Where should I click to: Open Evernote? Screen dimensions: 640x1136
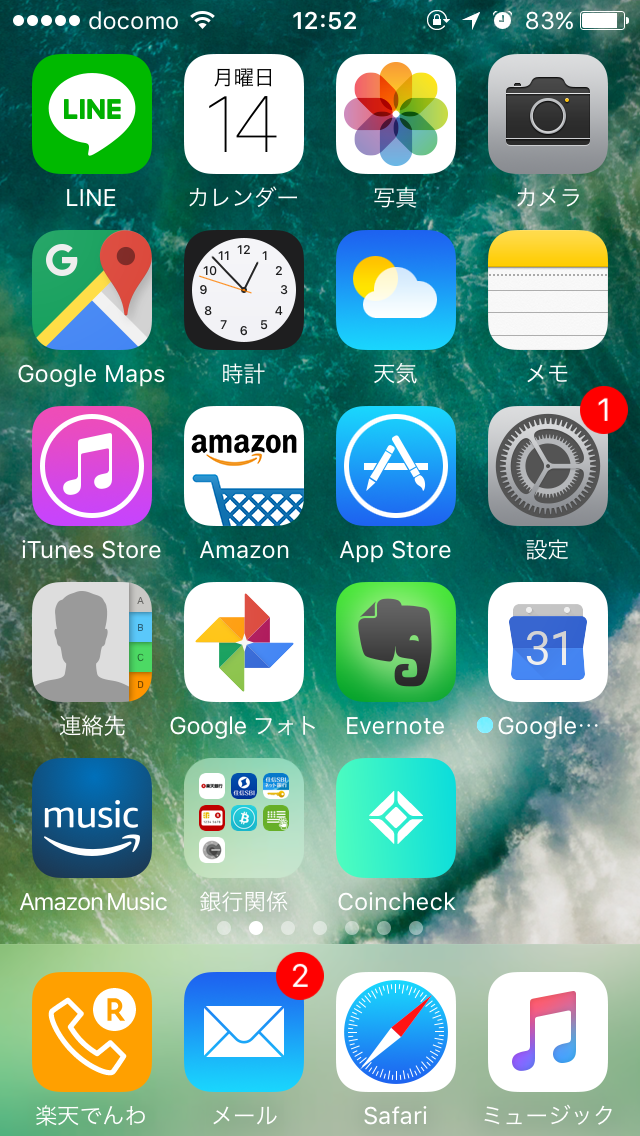tap(396, 642)
